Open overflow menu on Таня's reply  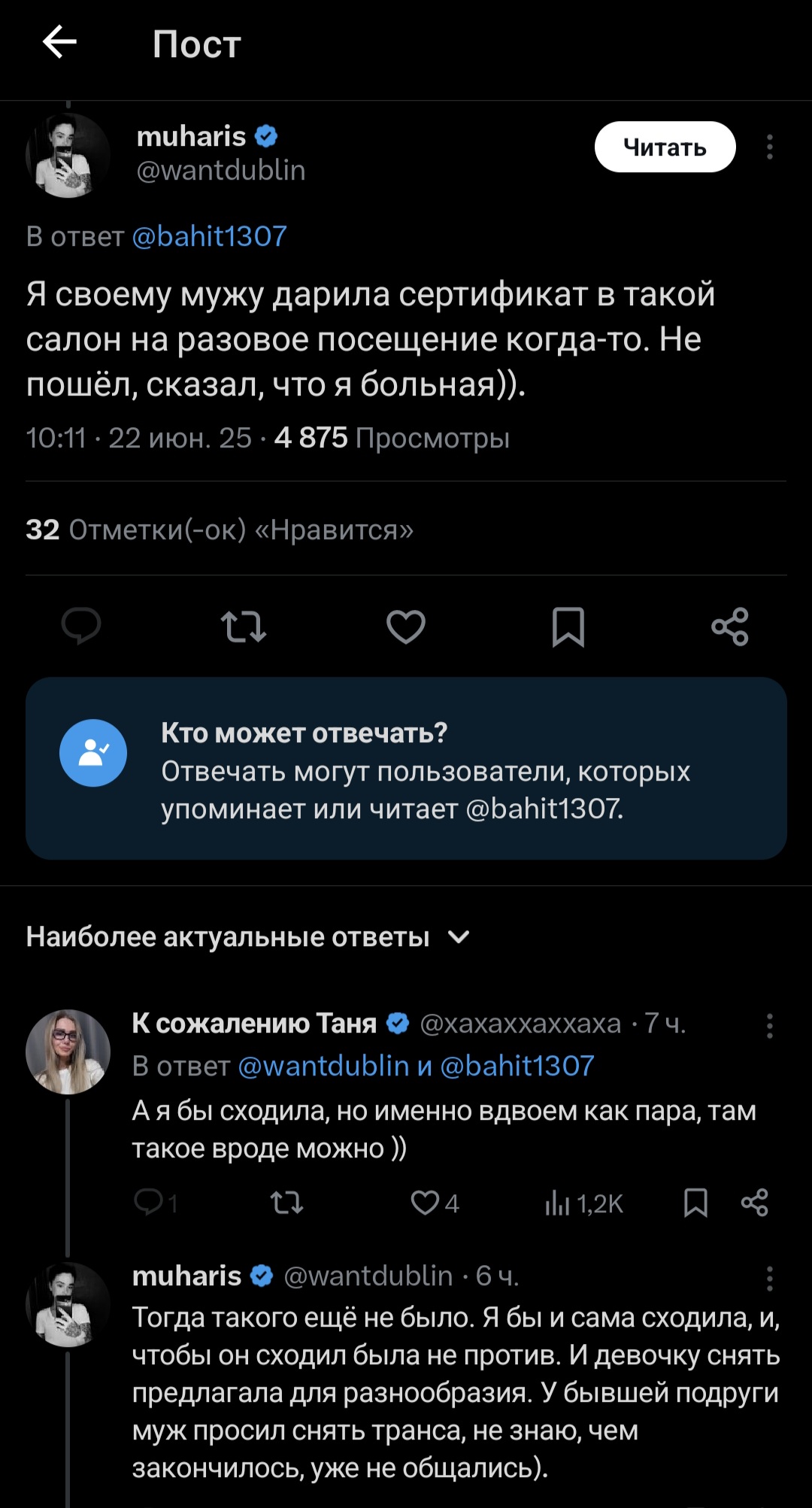pyautogui.click(x=769, y=1025)
